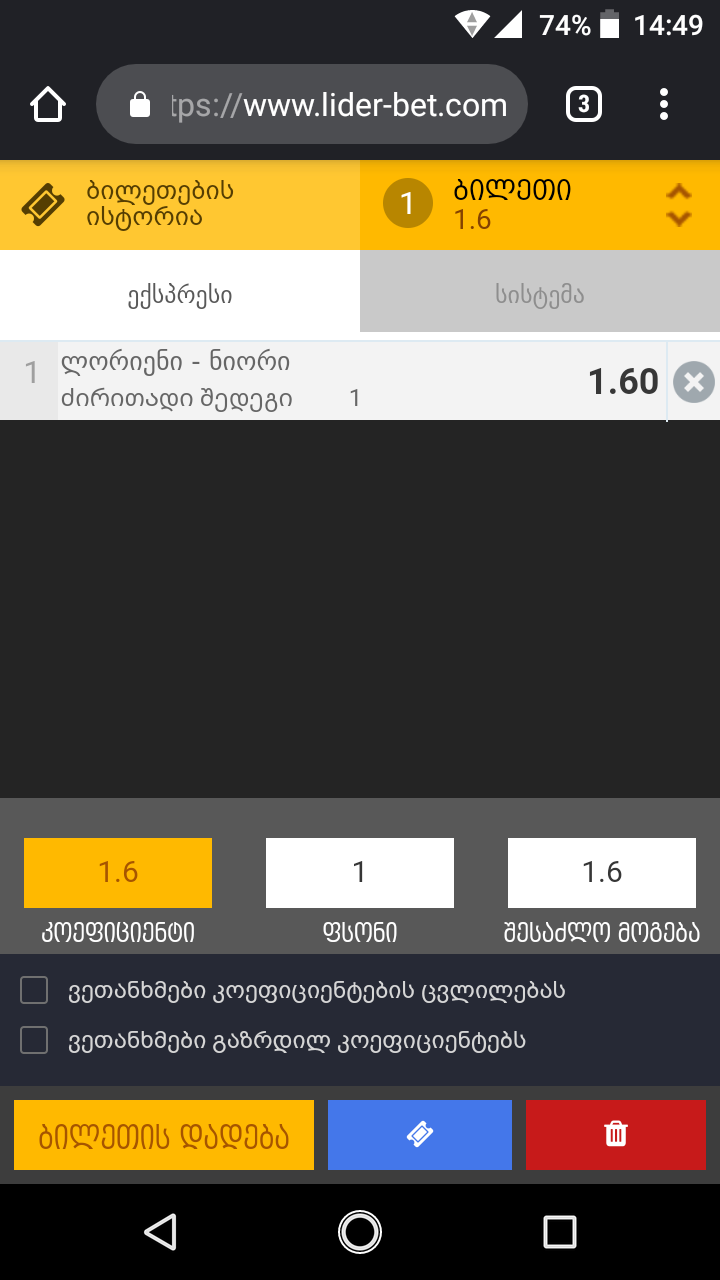Tap the blue ticket button

[420, 1135]
